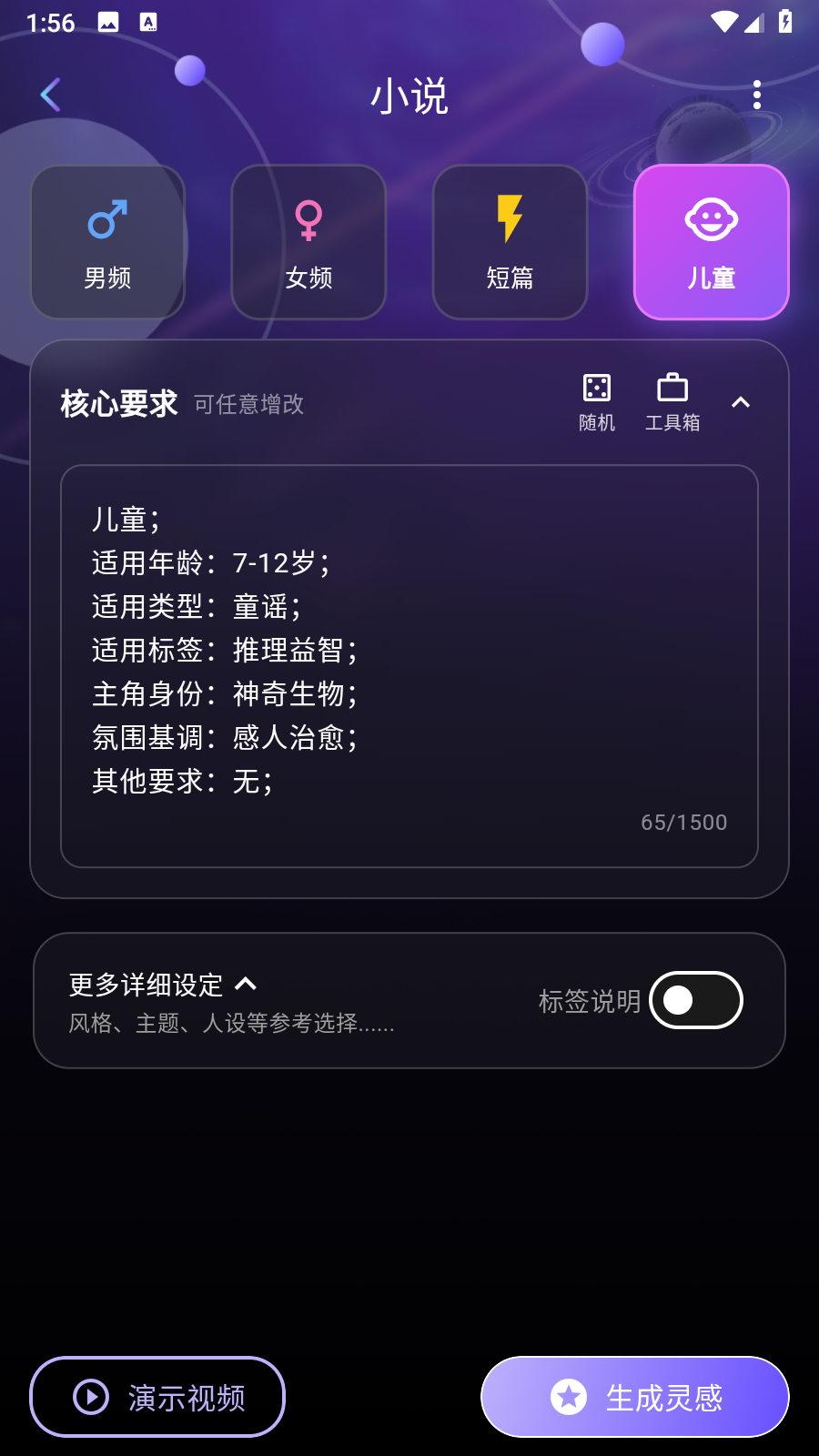Check the 65/1500 character counter
Image resolution: width=819 pixels, height=1456 pixels.
682,822
